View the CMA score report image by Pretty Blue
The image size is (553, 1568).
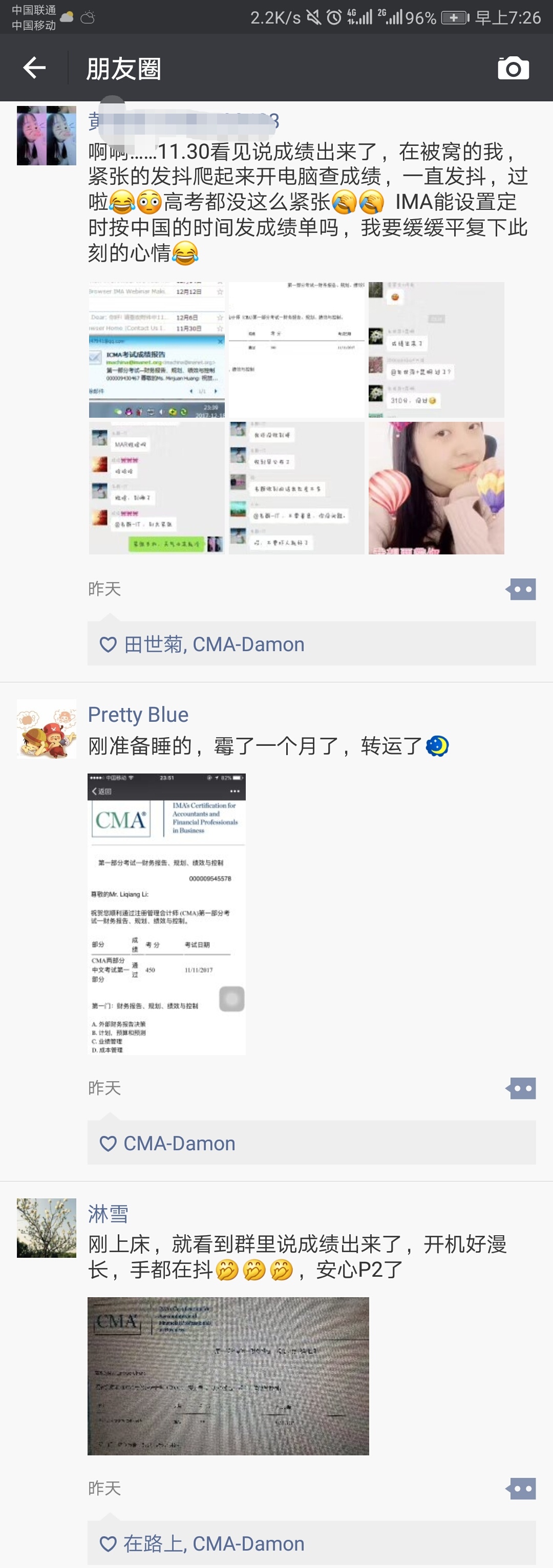point(165,913)
